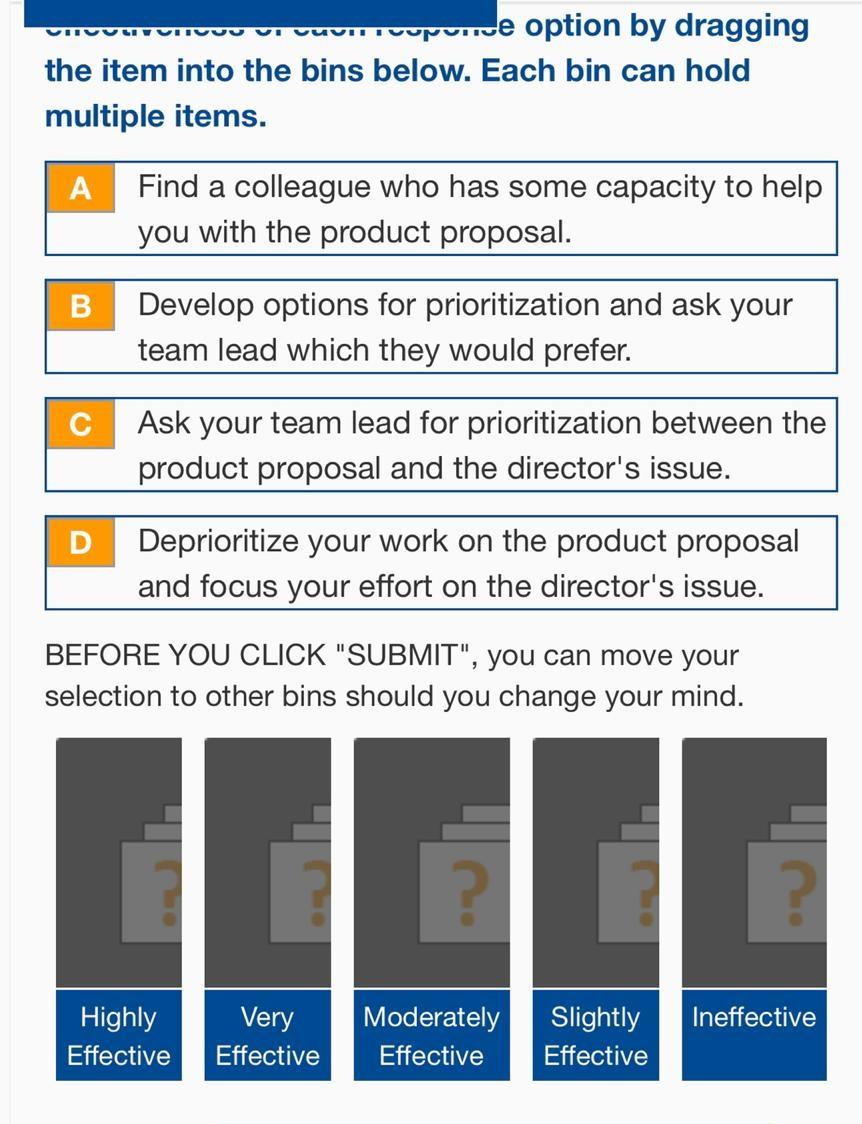Select response option A about finding a colleague
The image size is (862, 1124).
[440, 208]
